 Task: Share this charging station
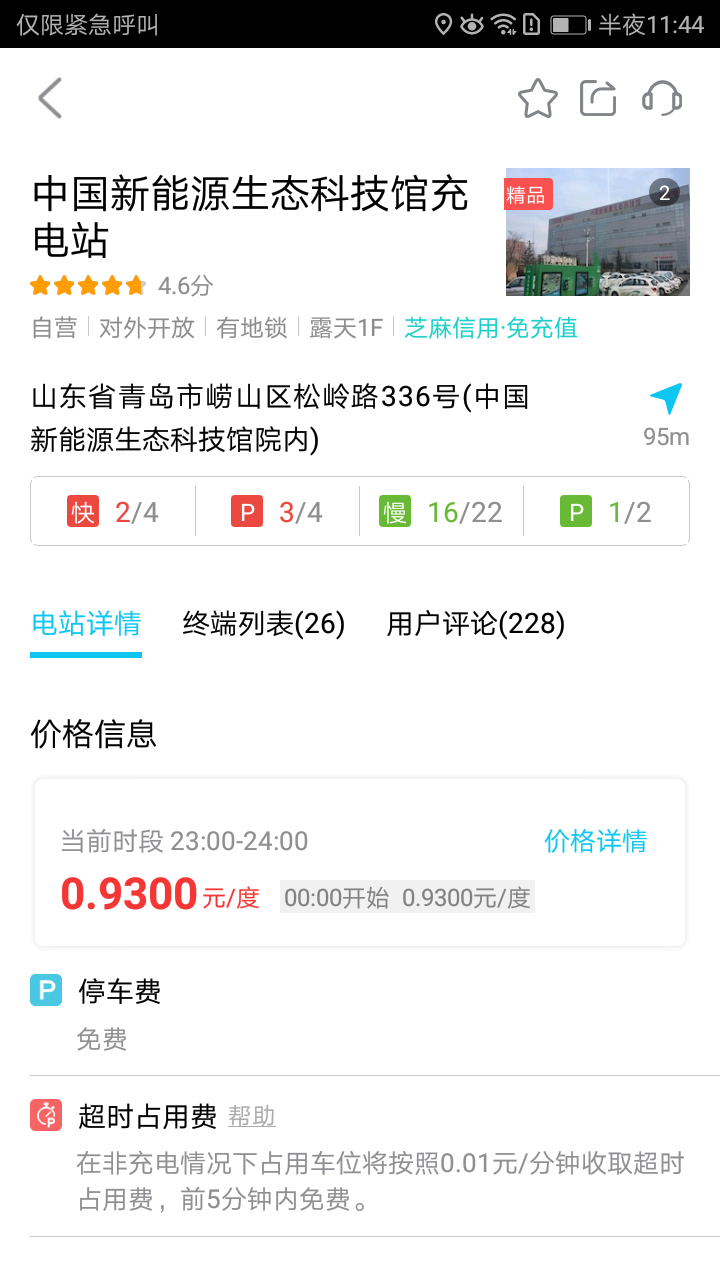pyautogui.click(x=599, y=98)
